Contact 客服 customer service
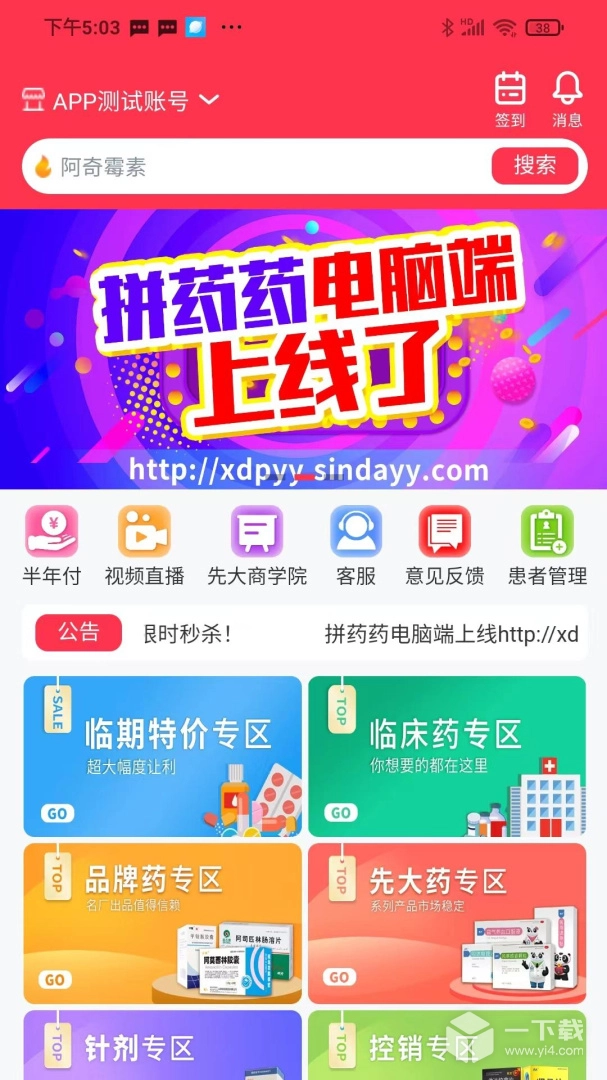The image size is (607, 1080). [x=356, y=545]
